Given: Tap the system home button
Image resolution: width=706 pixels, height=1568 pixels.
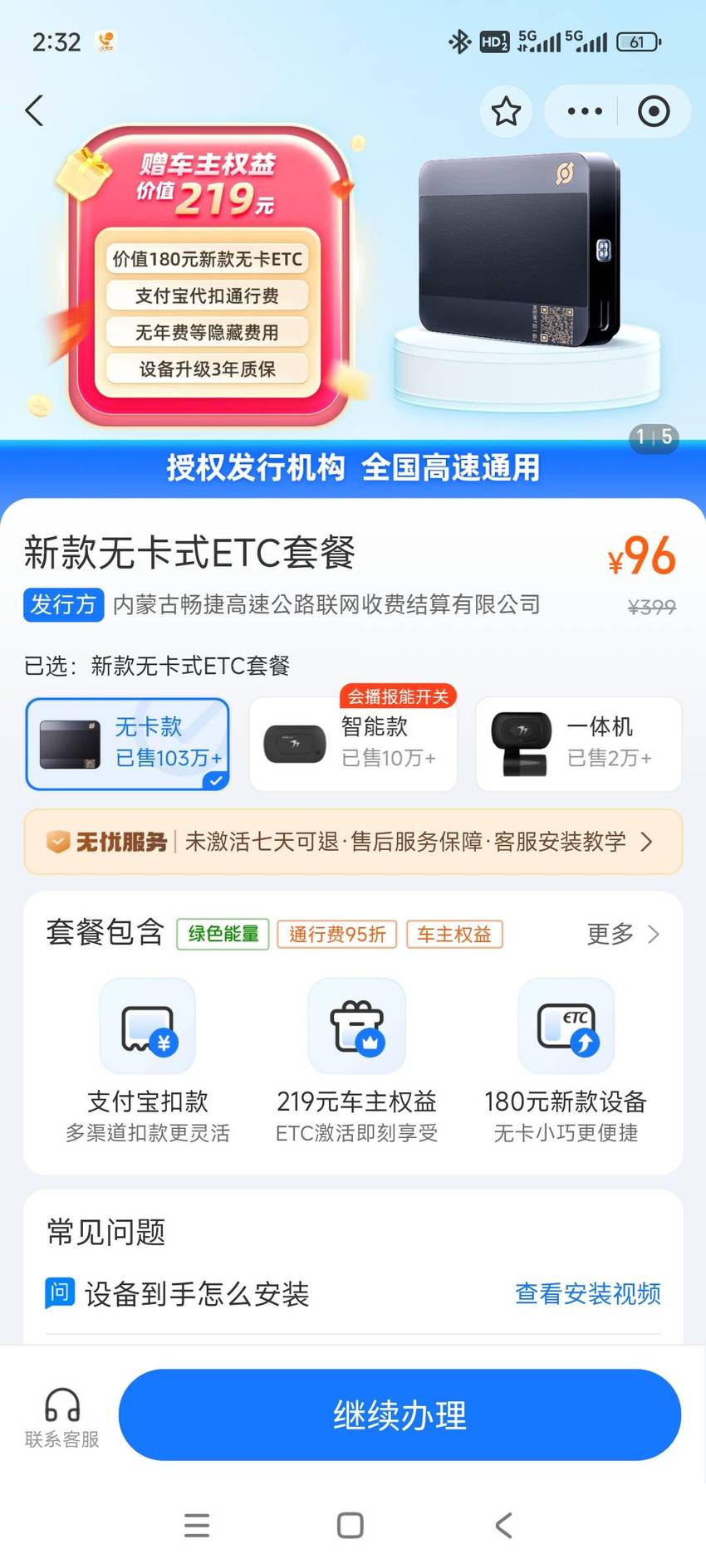Looking at the screenshot, I should (351, 1525).
